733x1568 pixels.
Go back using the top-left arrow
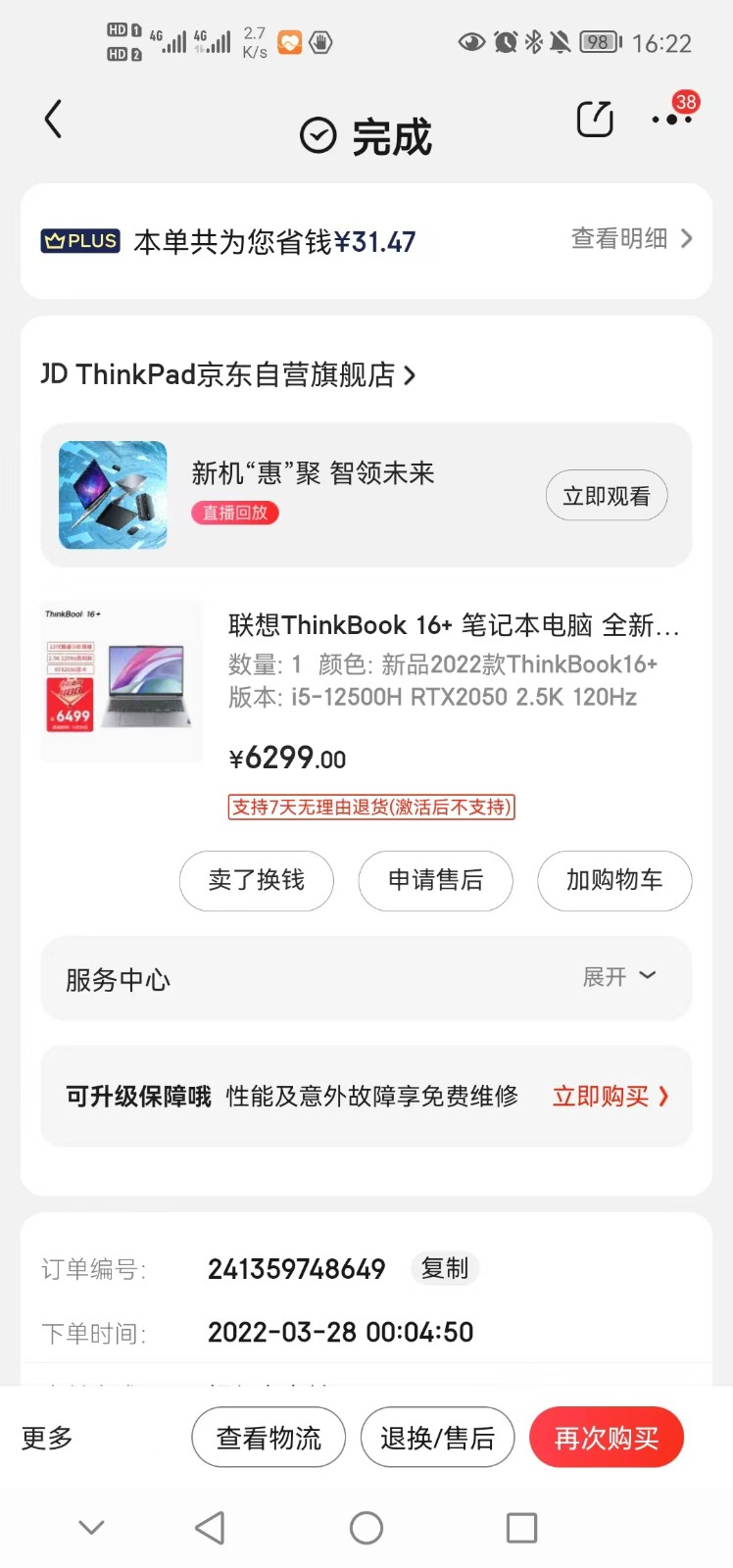53,120
